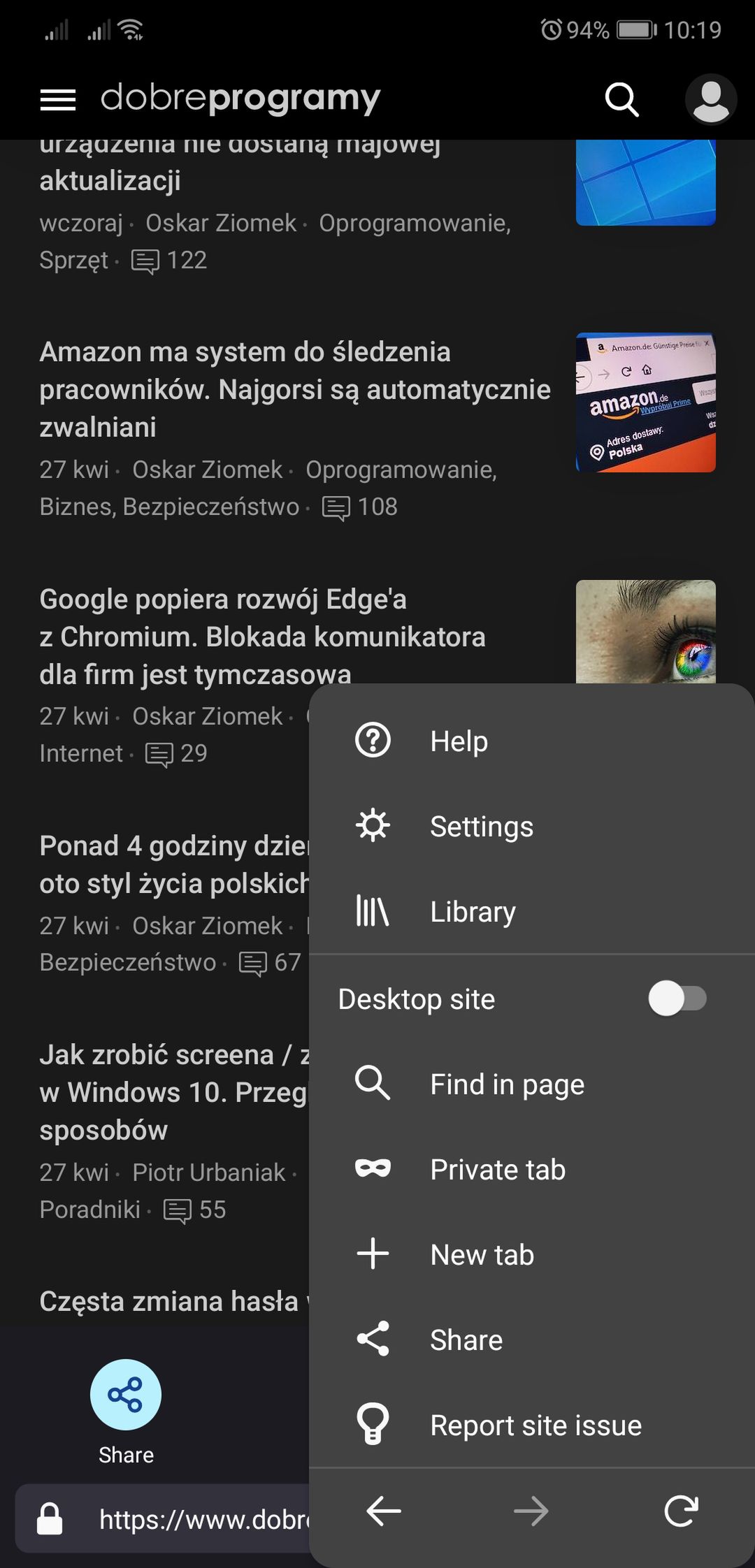Reload the page with the refresh icon
The image size is (755, 1568).
[x=681, y=1511]
